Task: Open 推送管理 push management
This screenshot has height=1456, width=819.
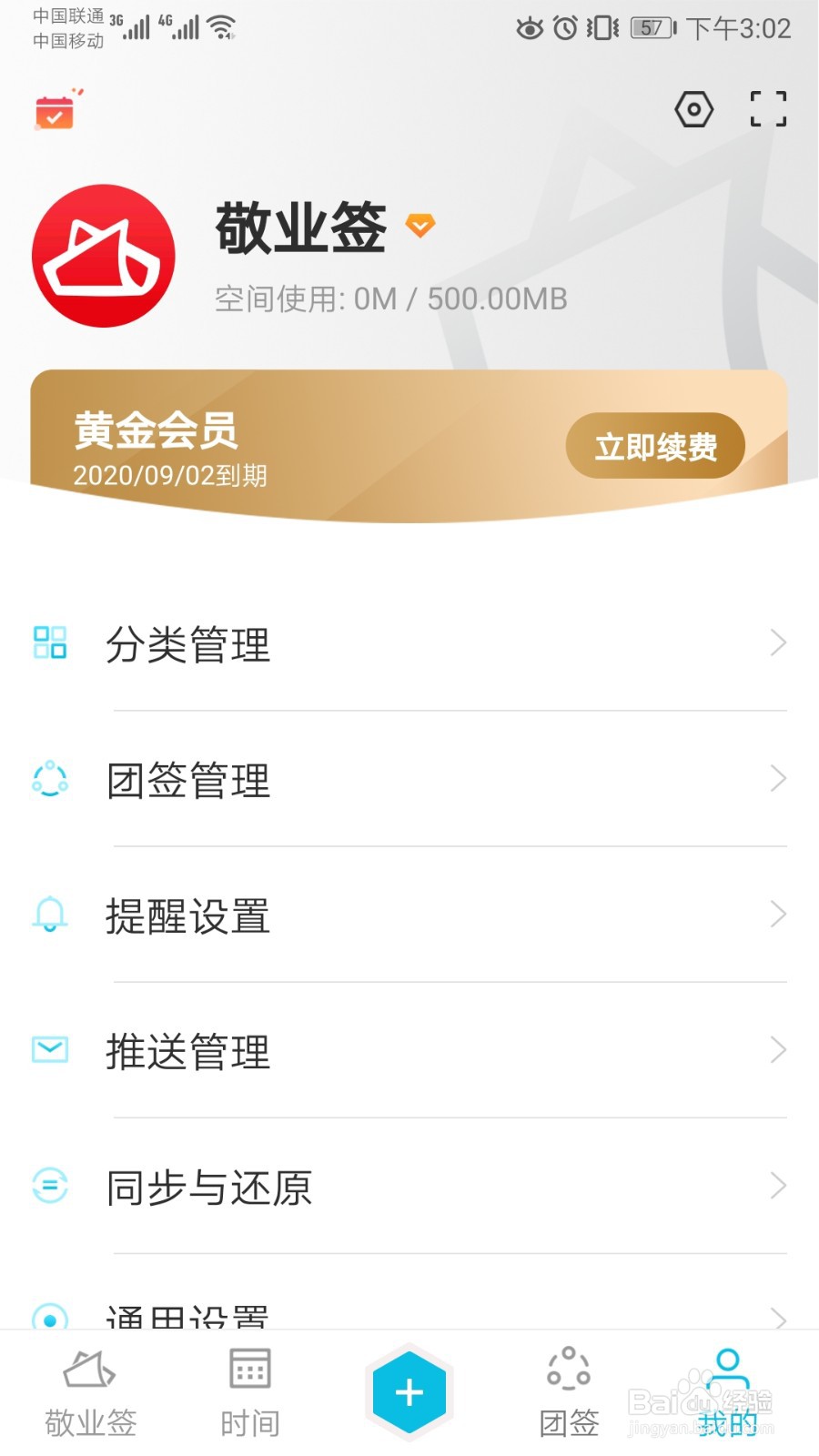Action: tap(409, 1051)
